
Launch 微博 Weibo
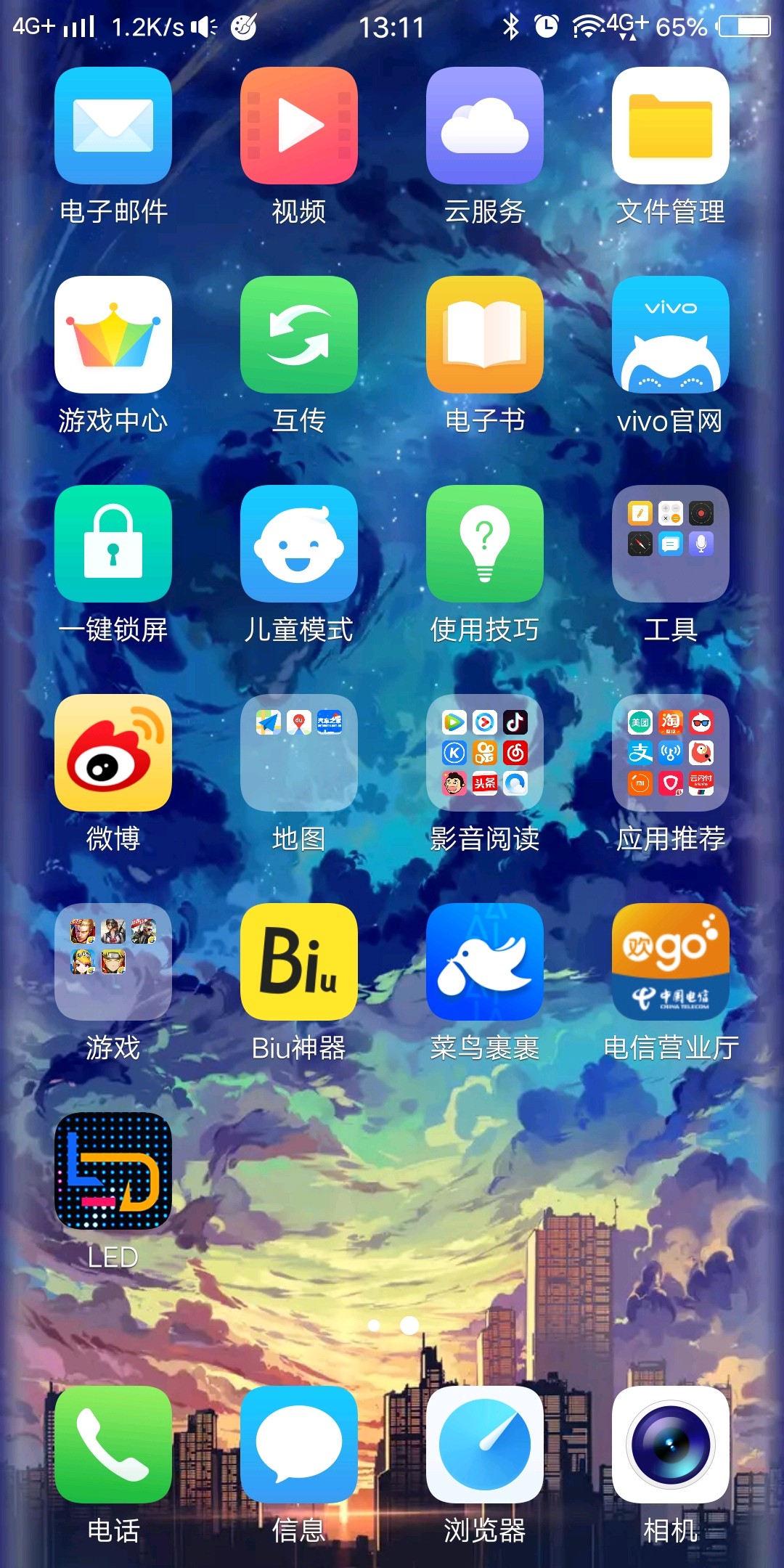(x=113, y=753)
